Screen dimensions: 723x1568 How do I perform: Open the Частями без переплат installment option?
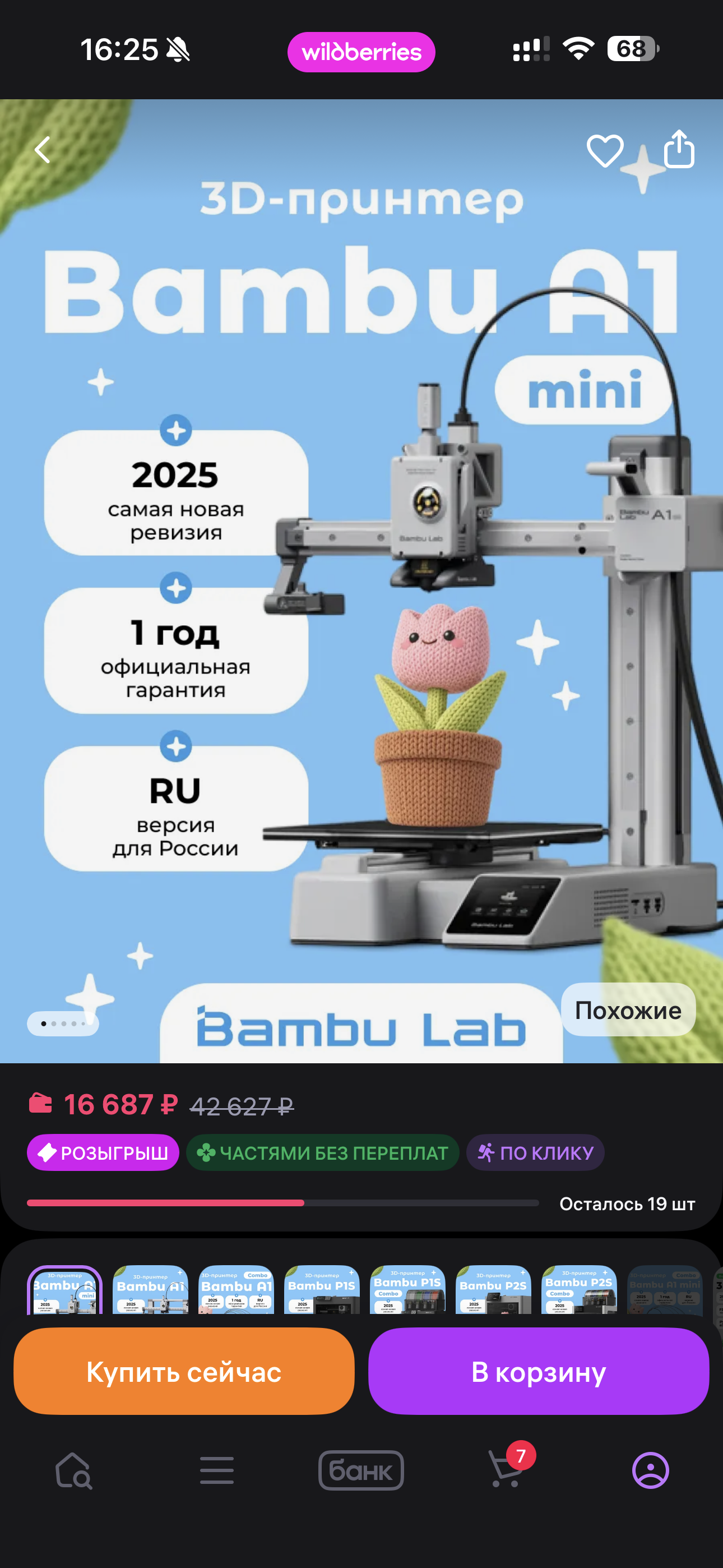click(323, 1152)
